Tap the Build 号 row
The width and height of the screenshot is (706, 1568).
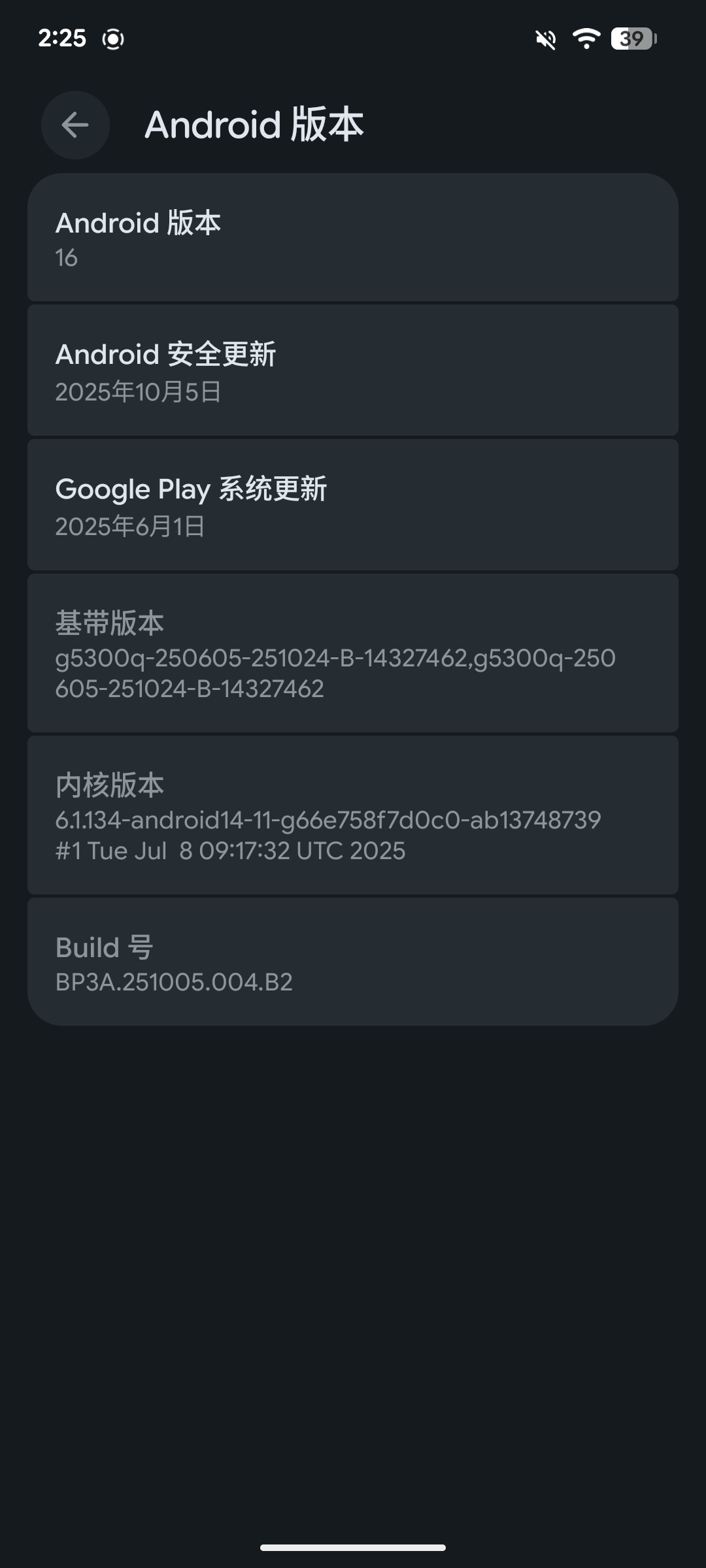click(x=353, y=962)
